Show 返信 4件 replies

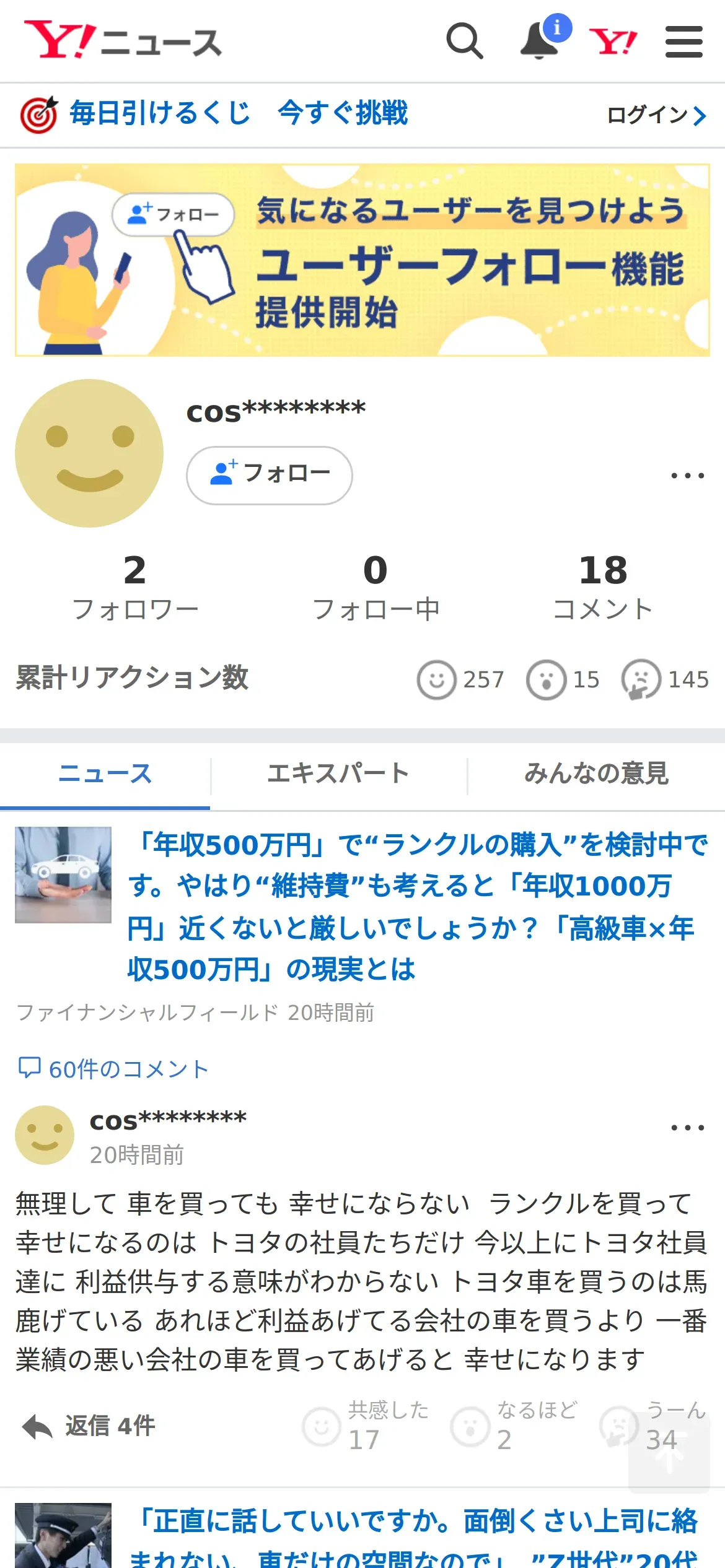[x=89, y=1426]
